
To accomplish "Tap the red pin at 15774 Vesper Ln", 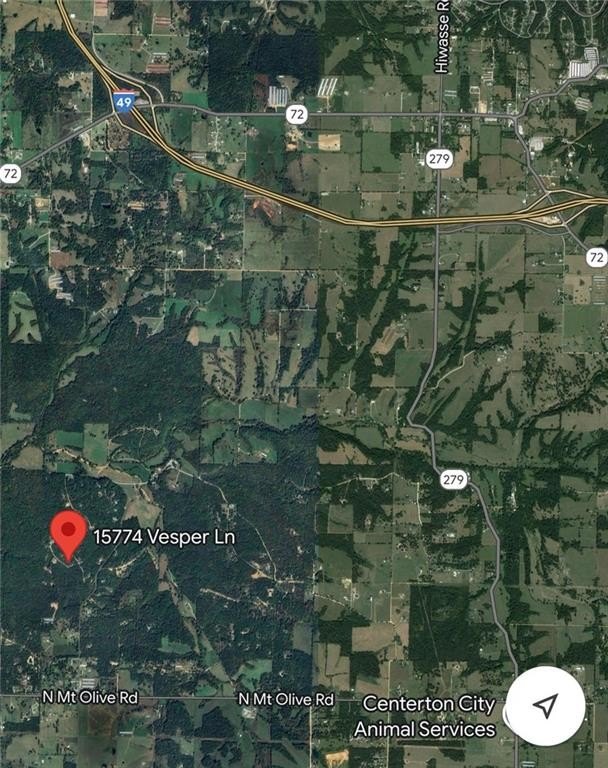I will point(69,533).
